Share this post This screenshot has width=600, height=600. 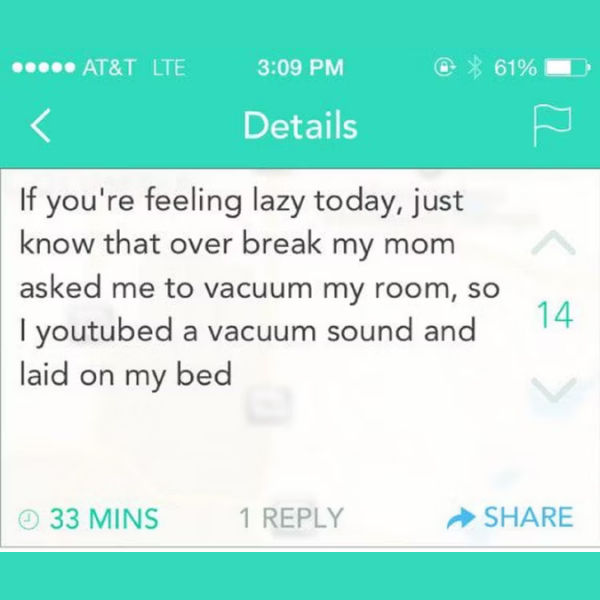[510, 517]
